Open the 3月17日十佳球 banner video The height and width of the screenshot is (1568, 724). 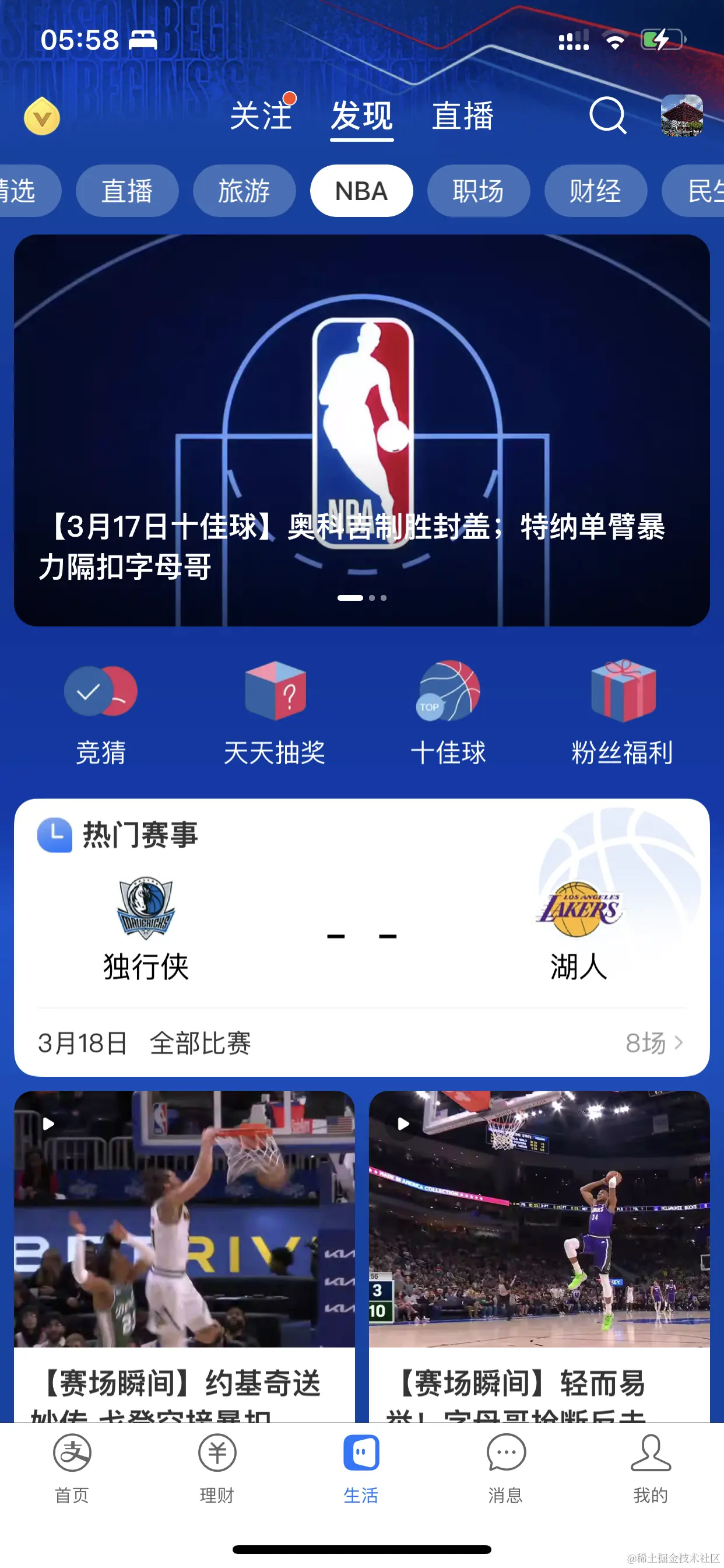pyautogui.click(x=361, y=430)
